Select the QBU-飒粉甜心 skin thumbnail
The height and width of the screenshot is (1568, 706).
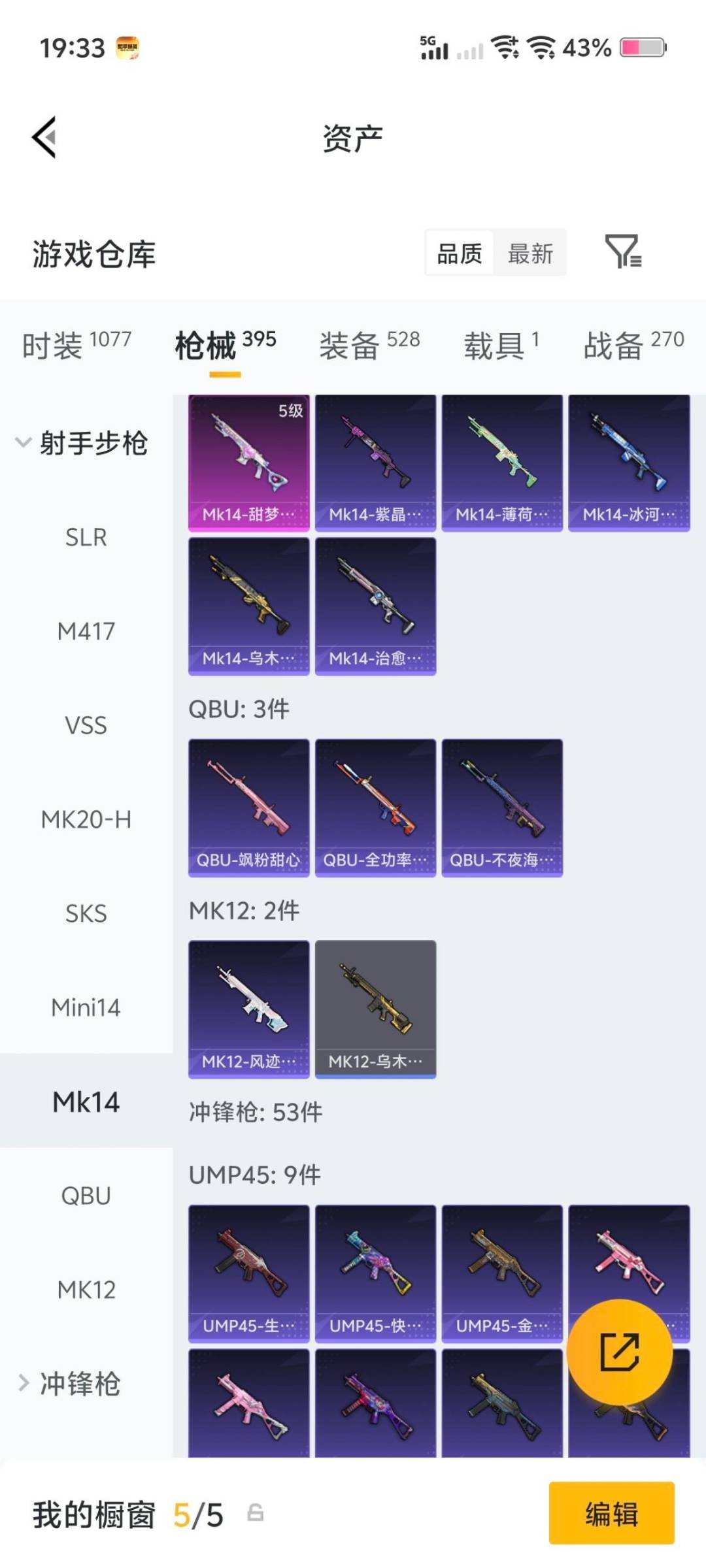[248, 807]
